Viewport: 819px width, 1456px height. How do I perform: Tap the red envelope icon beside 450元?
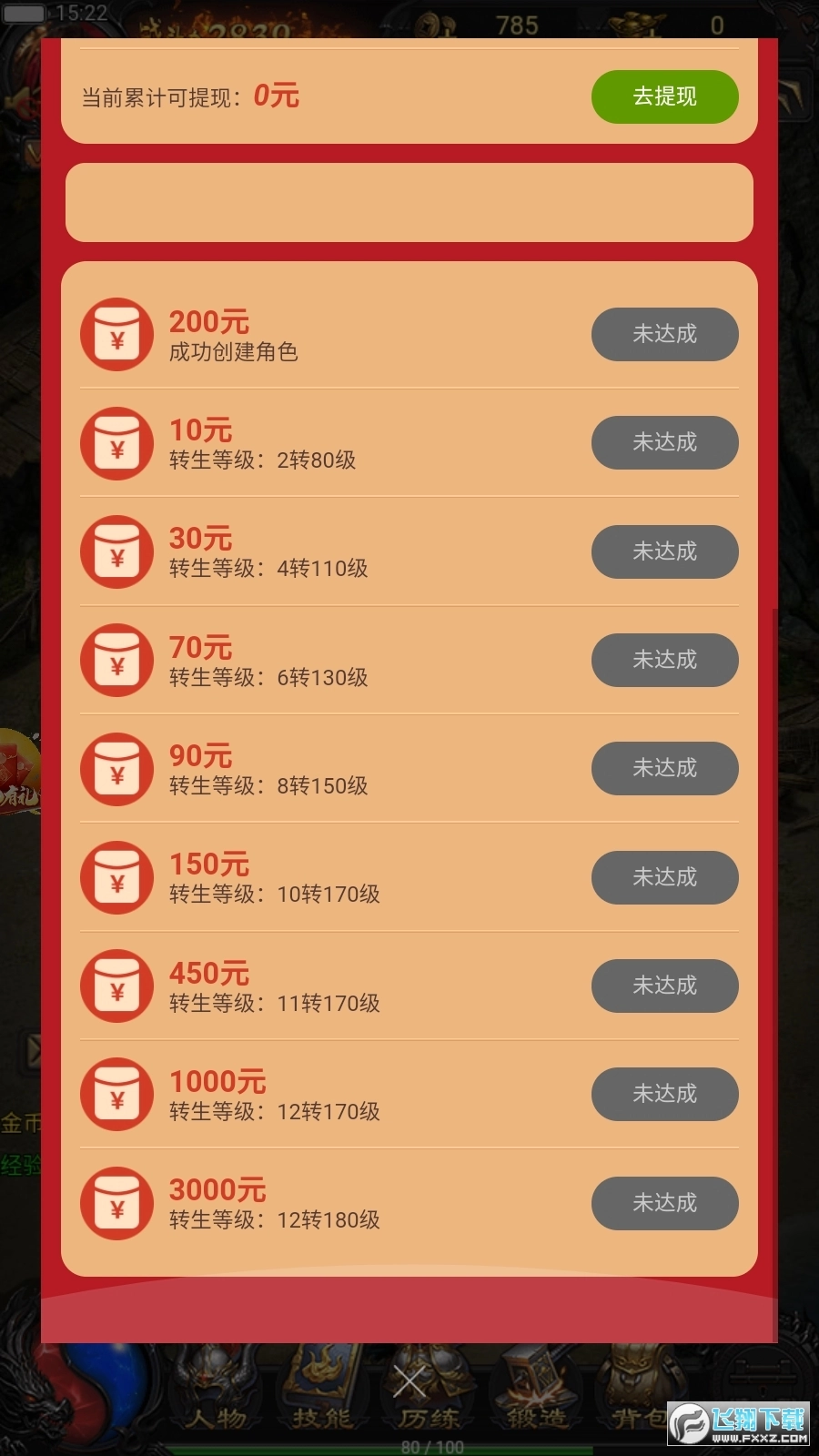(x=116, y=986)
